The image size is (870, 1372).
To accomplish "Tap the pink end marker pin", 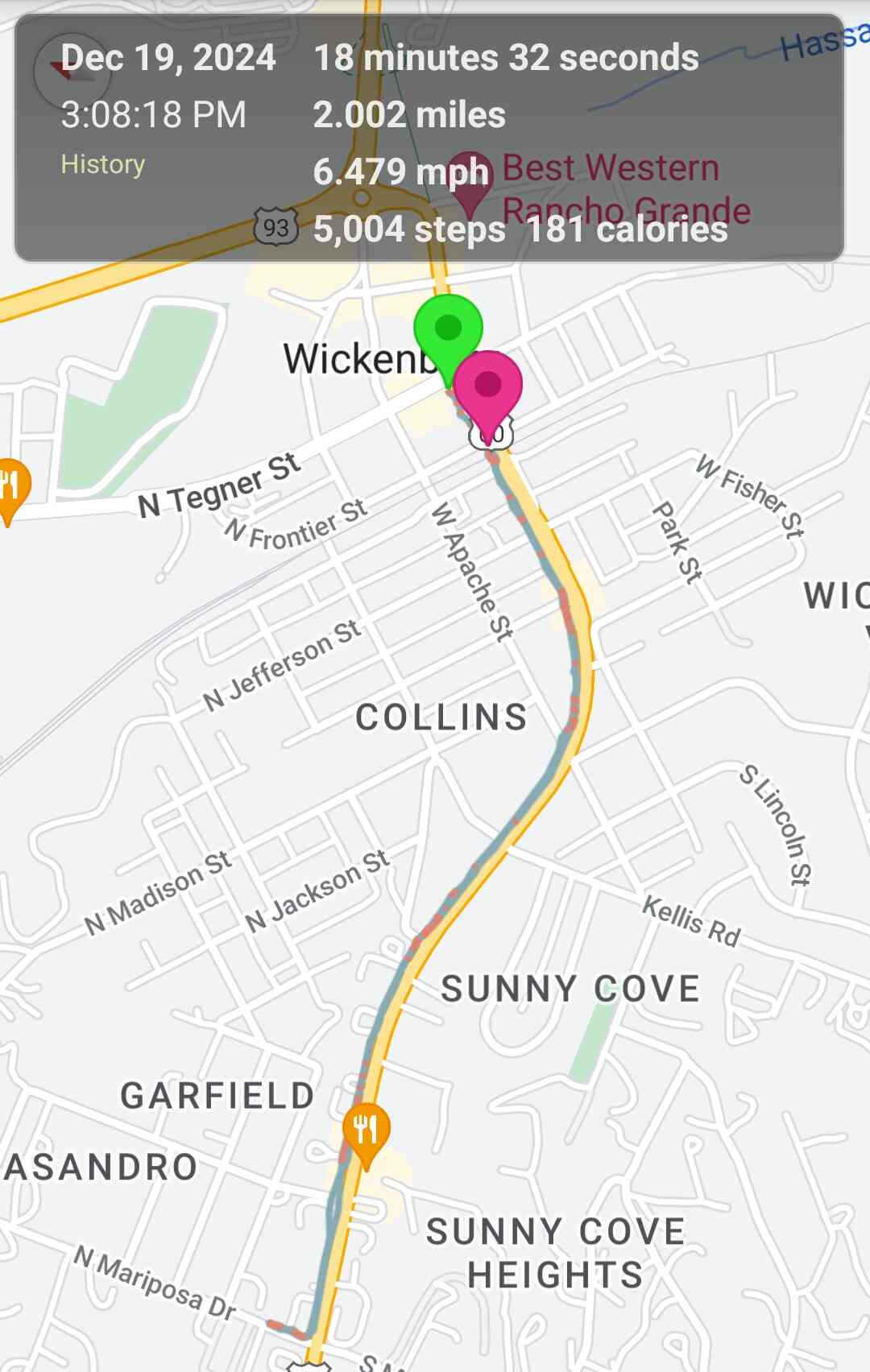I will (488, 386).
